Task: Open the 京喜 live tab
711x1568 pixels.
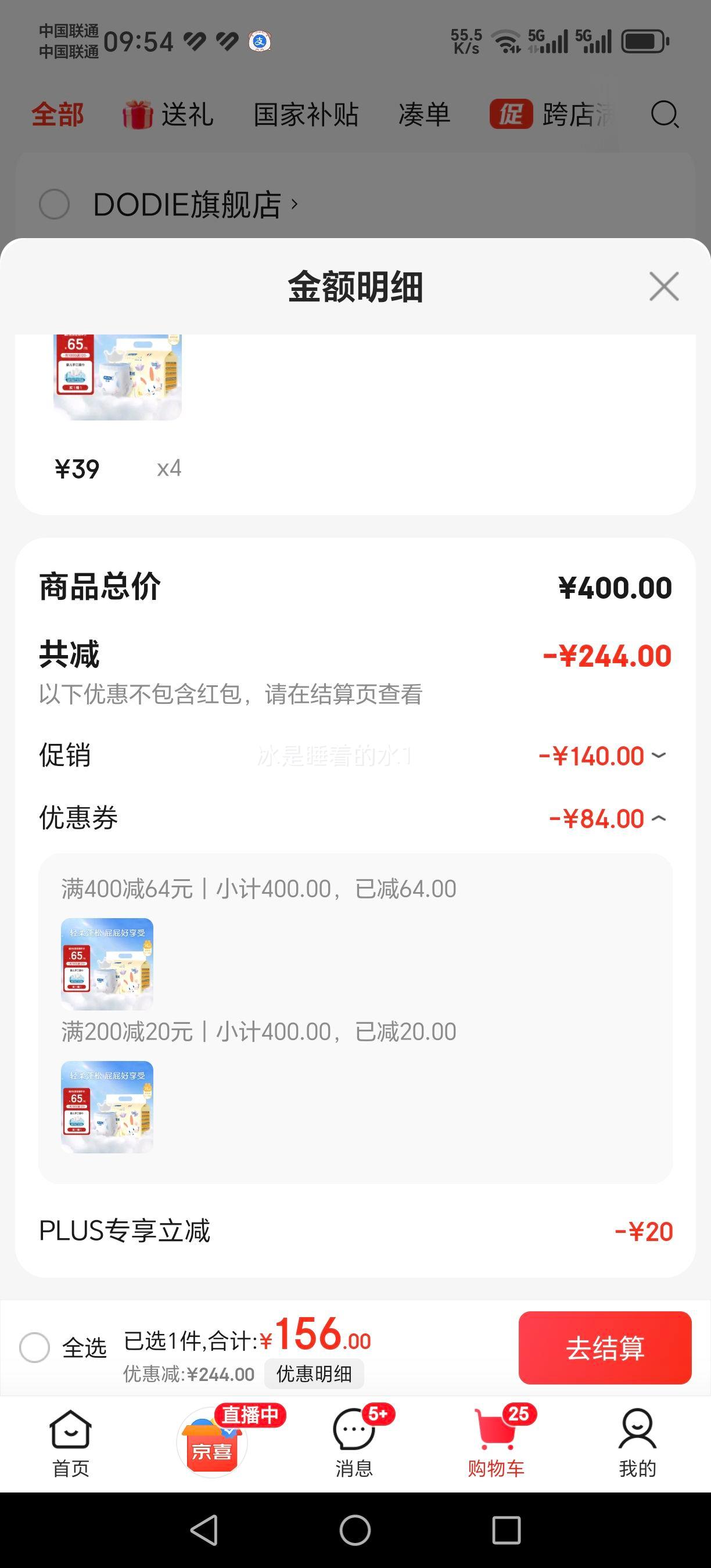Action: pos(213,1444)
